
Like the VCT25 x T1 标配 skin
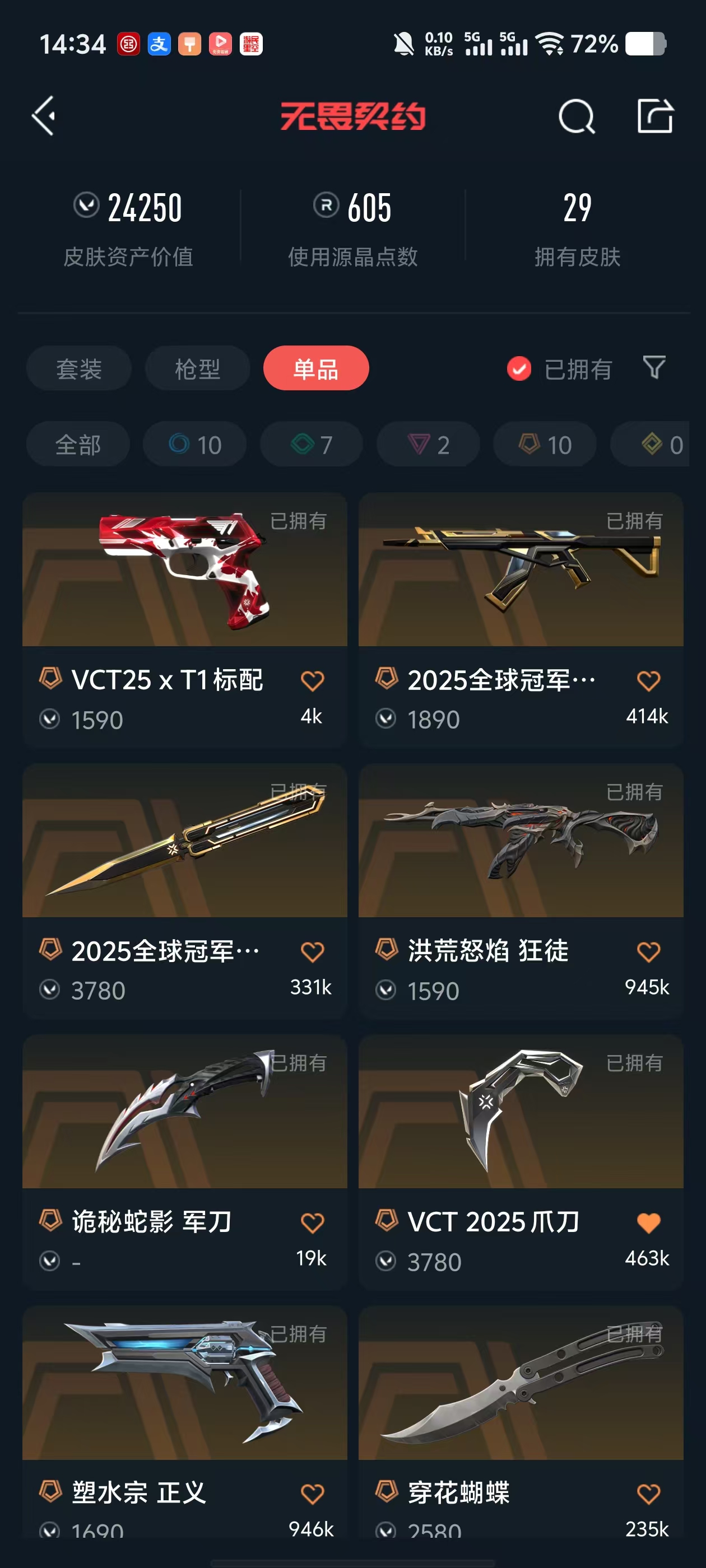coord(313,680)
